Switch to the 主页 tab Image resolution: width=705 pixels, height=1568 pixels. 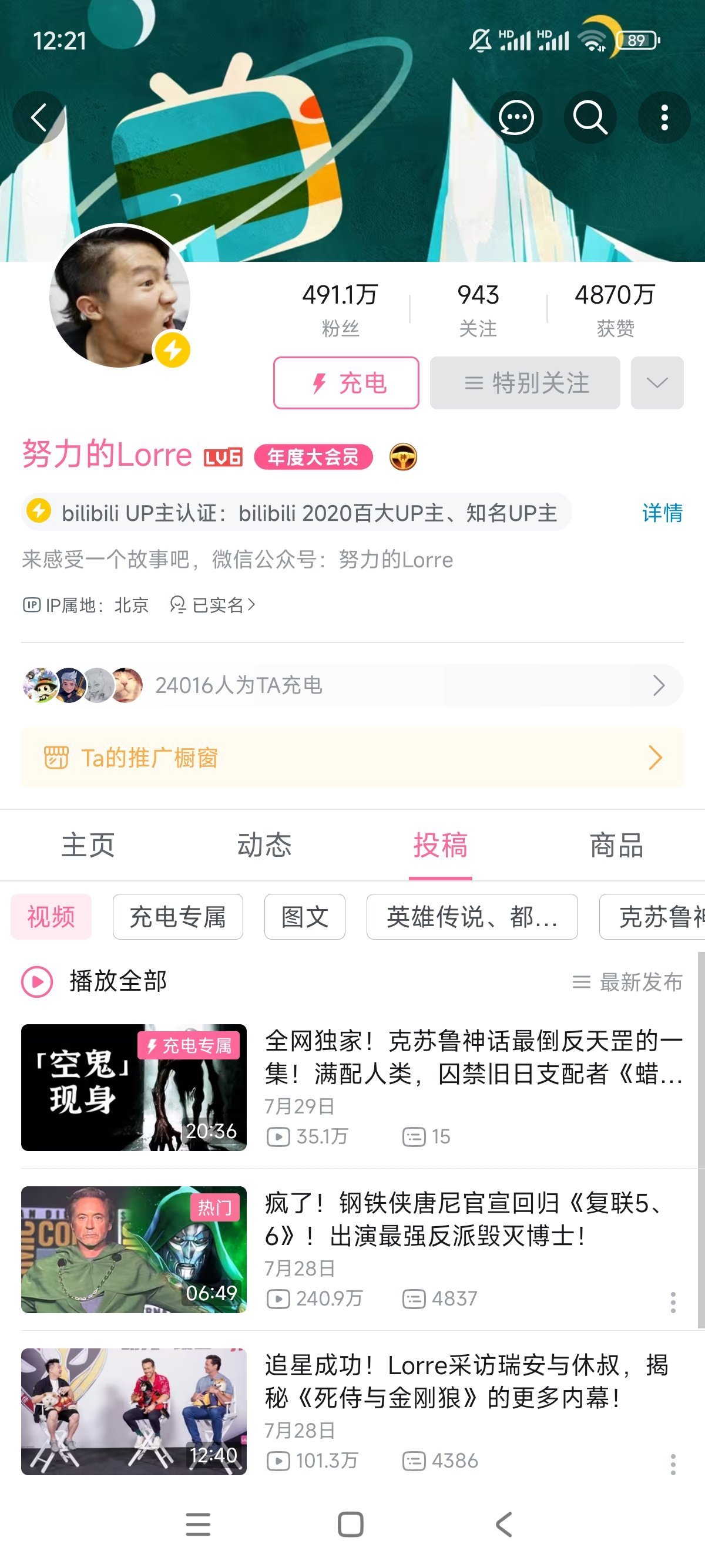point(88,845)
